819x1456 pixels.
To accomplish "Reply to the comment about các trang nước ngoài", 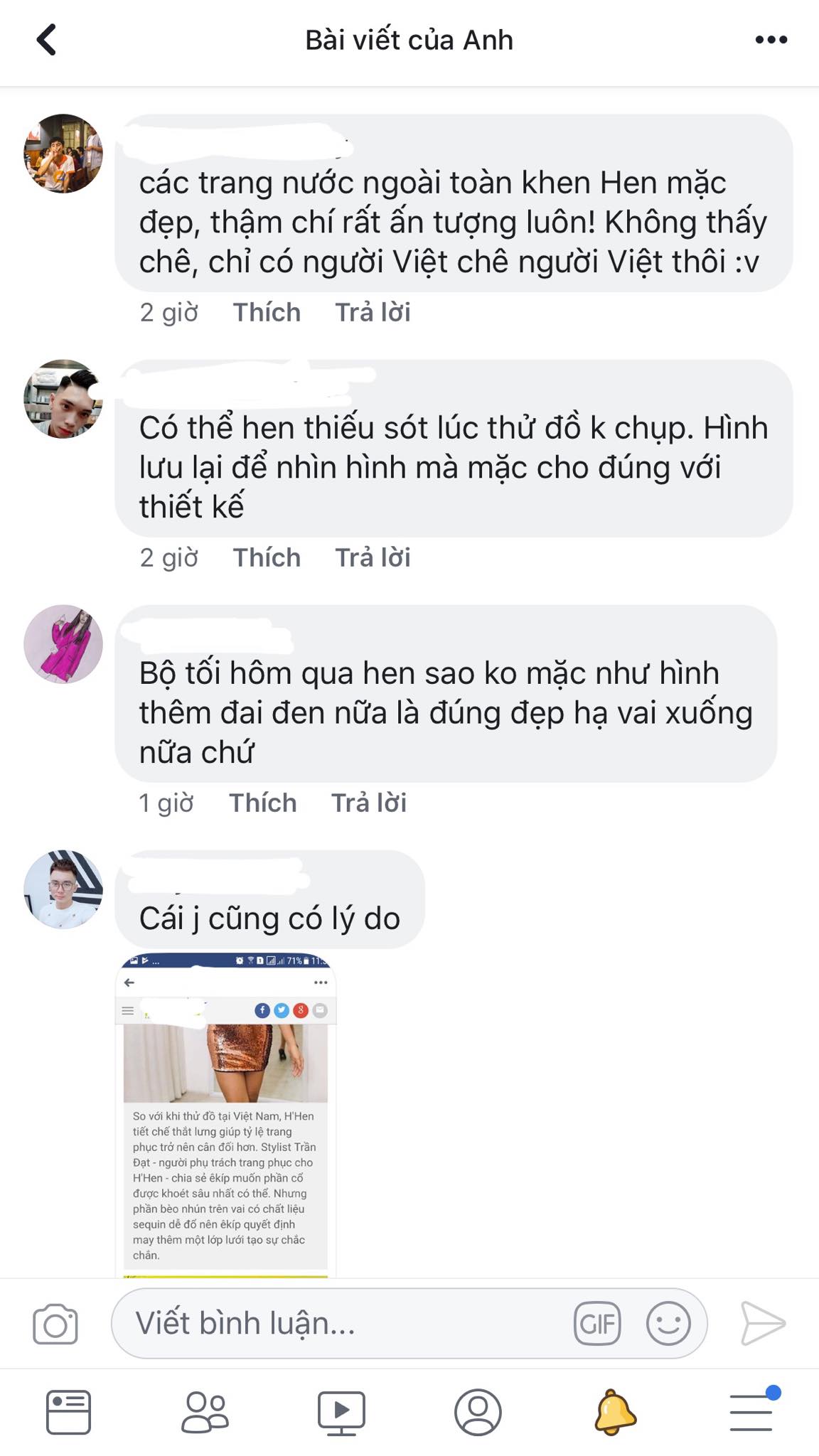I will pos(373,313).
